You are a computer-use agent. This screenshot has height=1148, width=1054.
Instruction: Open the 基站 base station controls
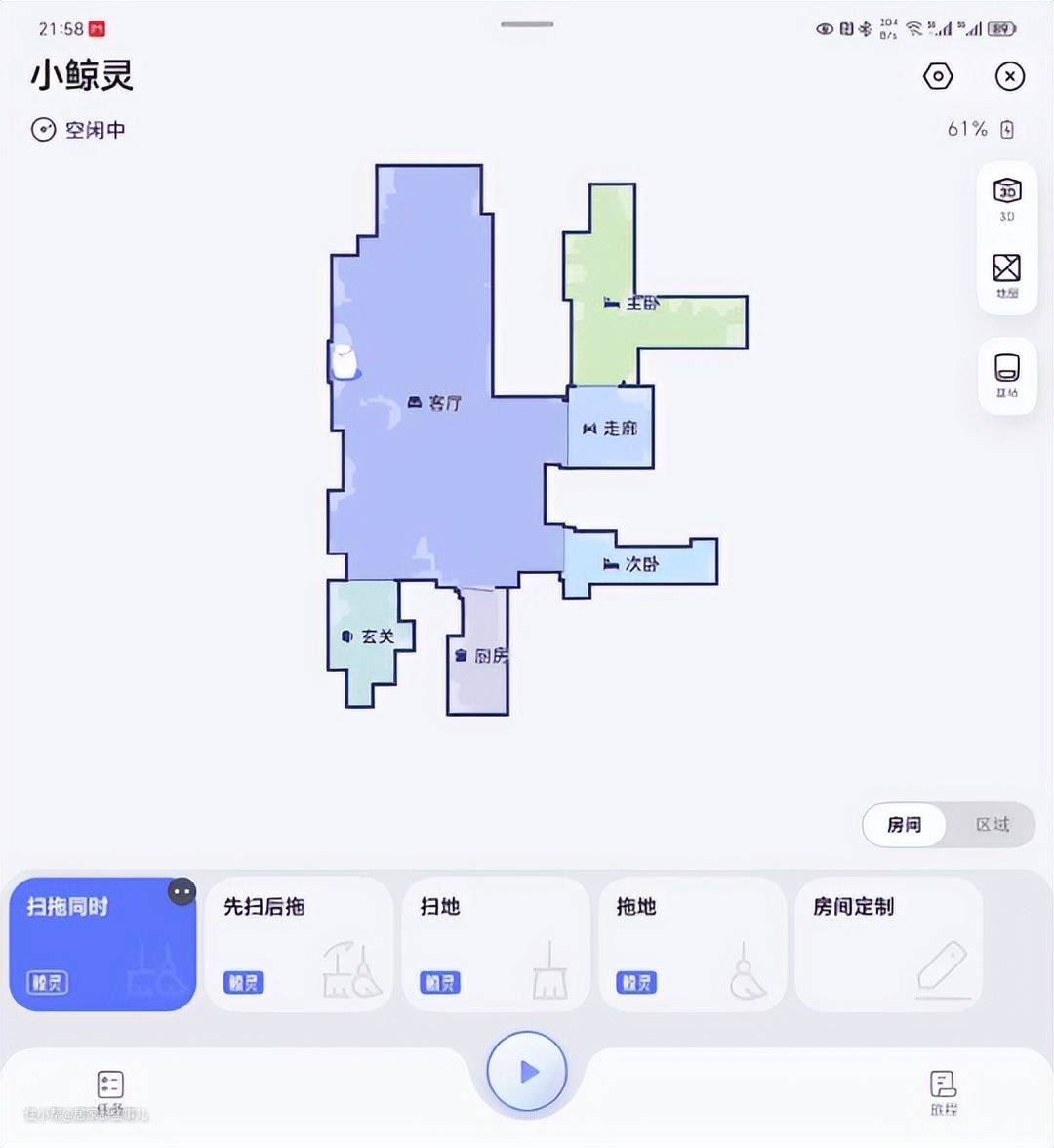click(1006, 375)
